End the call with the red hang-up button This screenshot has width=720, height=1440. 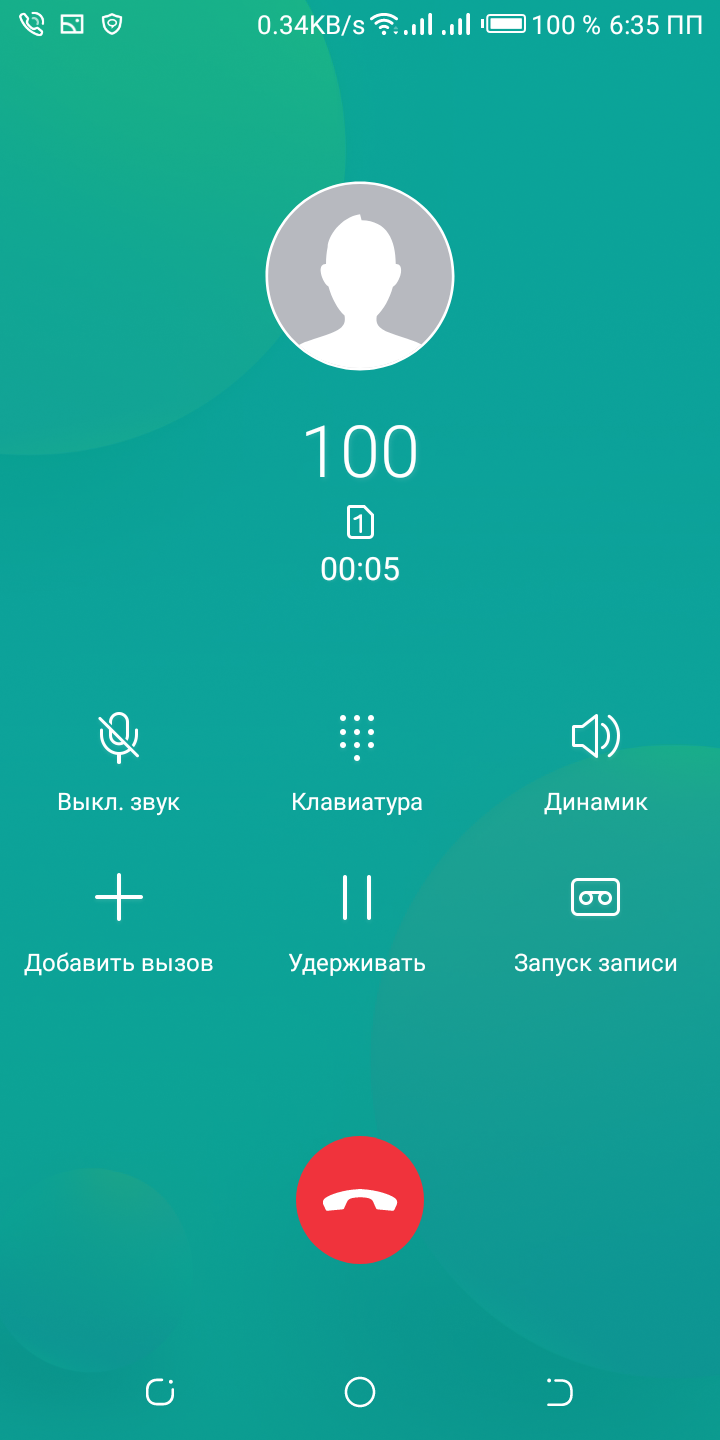pos(360,1200)
